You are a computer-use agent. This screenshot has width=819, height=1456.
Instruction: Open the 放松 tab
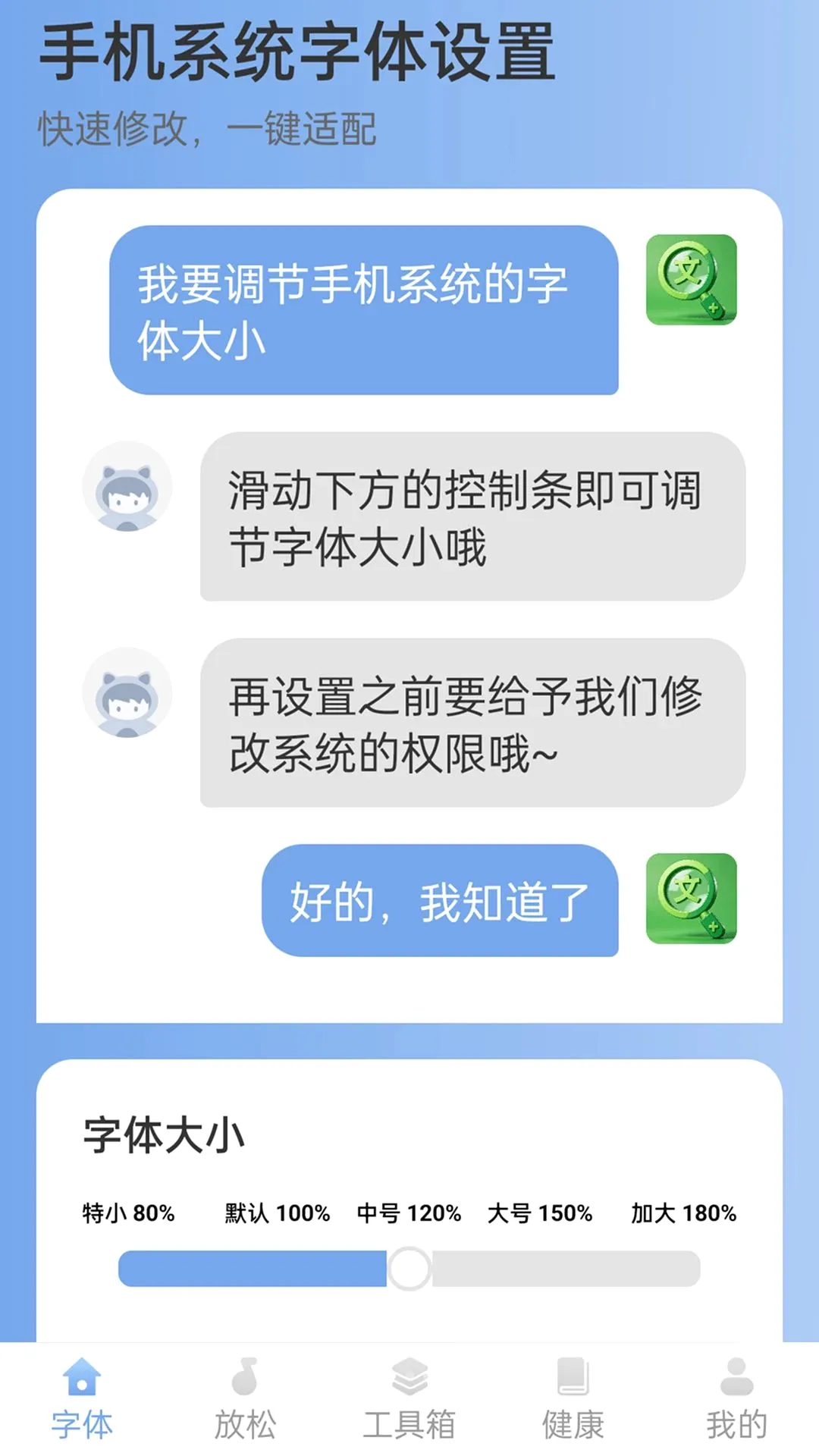pyautogui.click(x=245, y=1399)
